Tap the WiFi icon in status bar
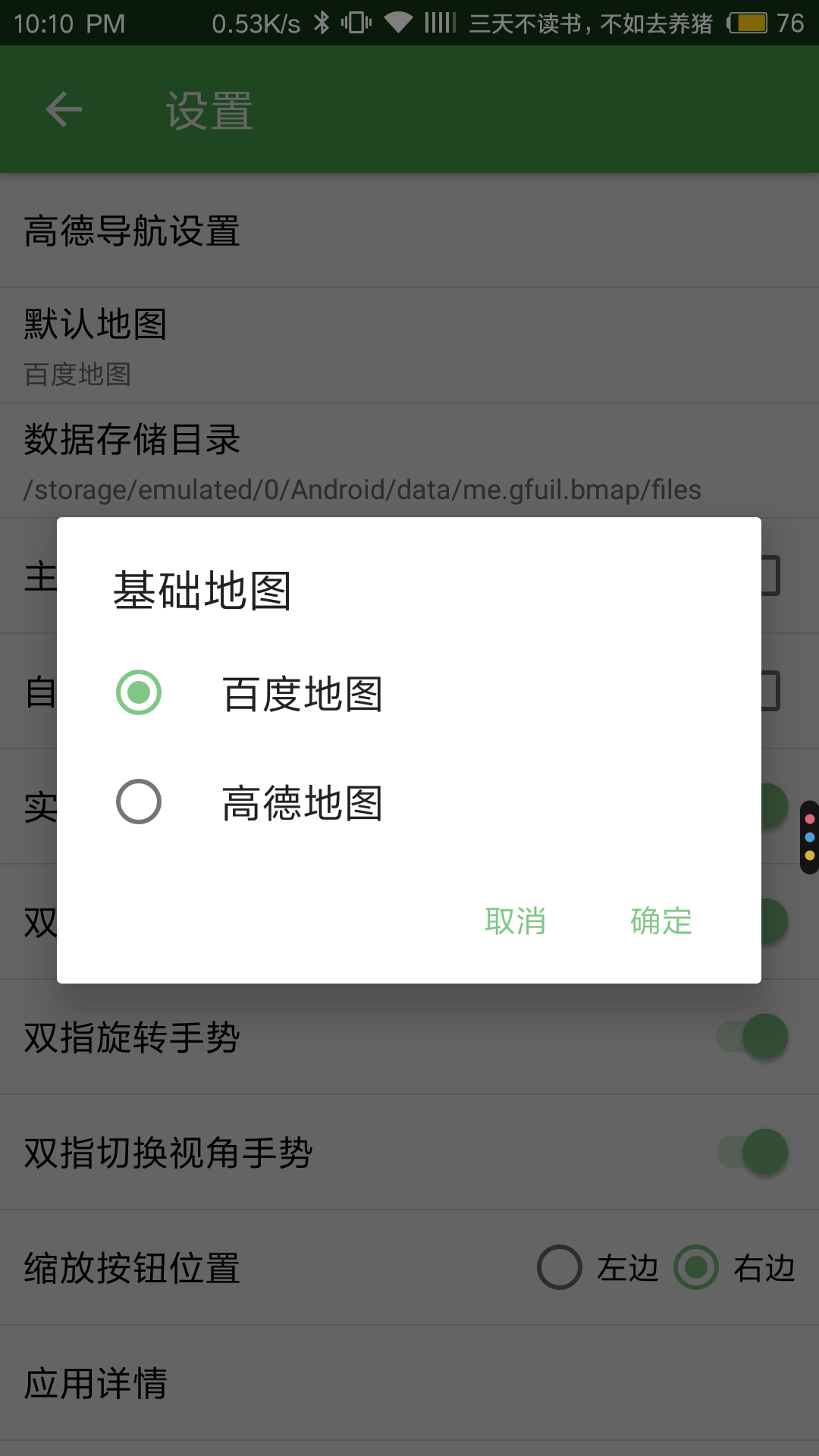Viewport: 819px width, 1456px height. click(400, 23)
